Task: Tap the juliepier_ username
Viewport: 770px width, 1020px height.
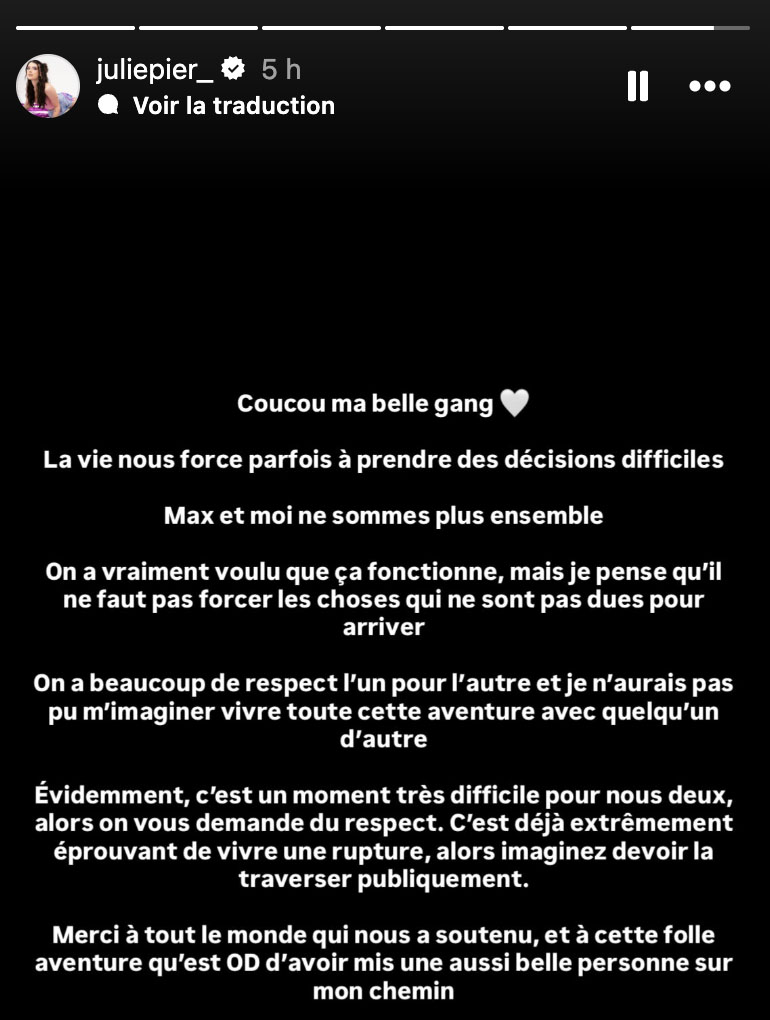Action: point(155,70)
